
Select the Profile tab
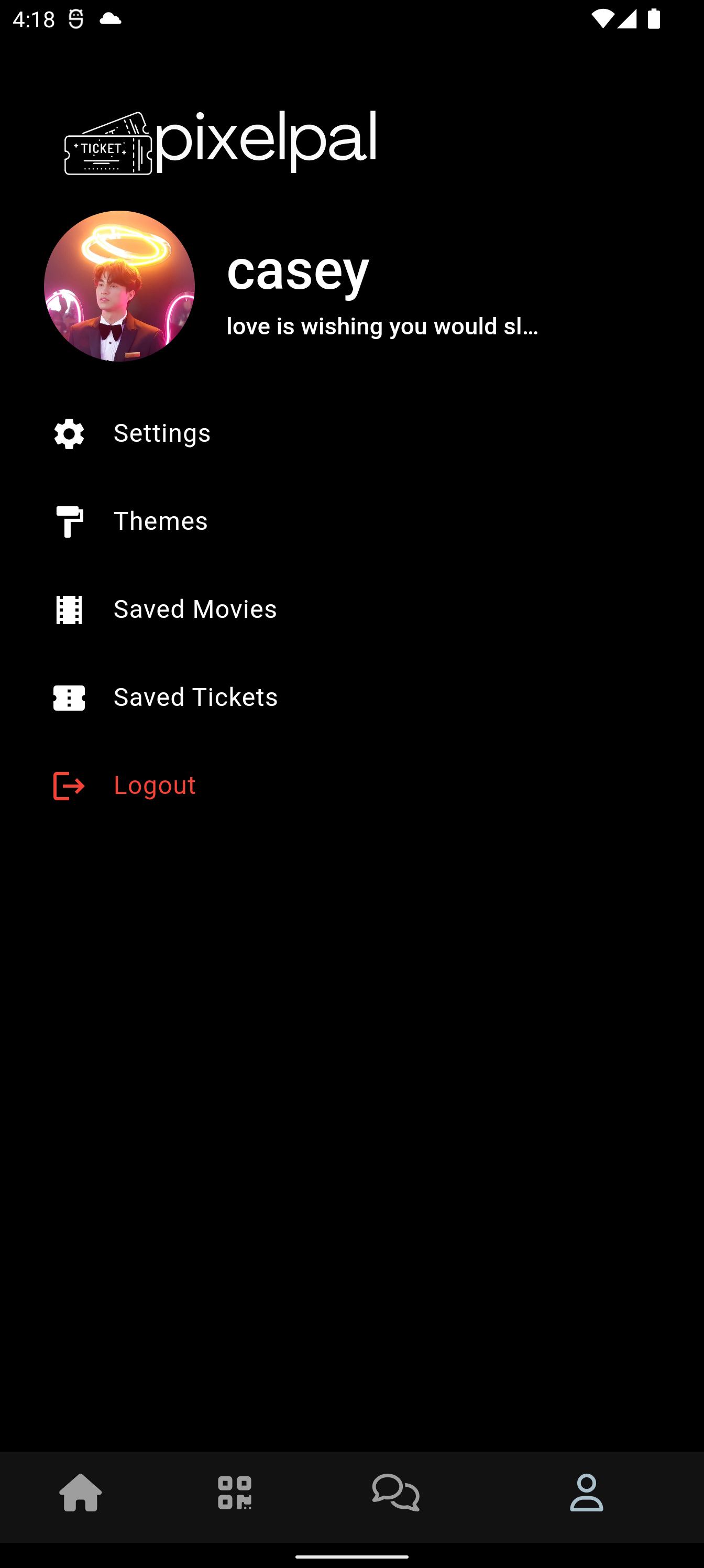(586, 1493)
